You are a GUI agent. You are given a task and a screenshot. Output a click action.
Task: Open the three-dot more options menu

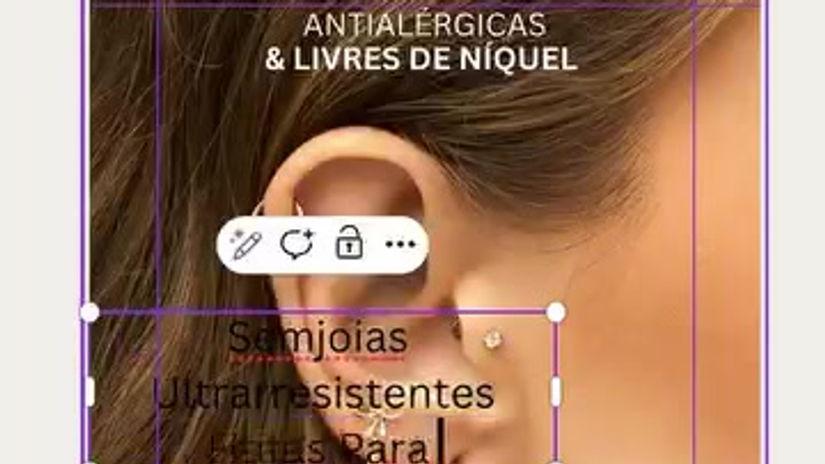(x=400, y=244)
